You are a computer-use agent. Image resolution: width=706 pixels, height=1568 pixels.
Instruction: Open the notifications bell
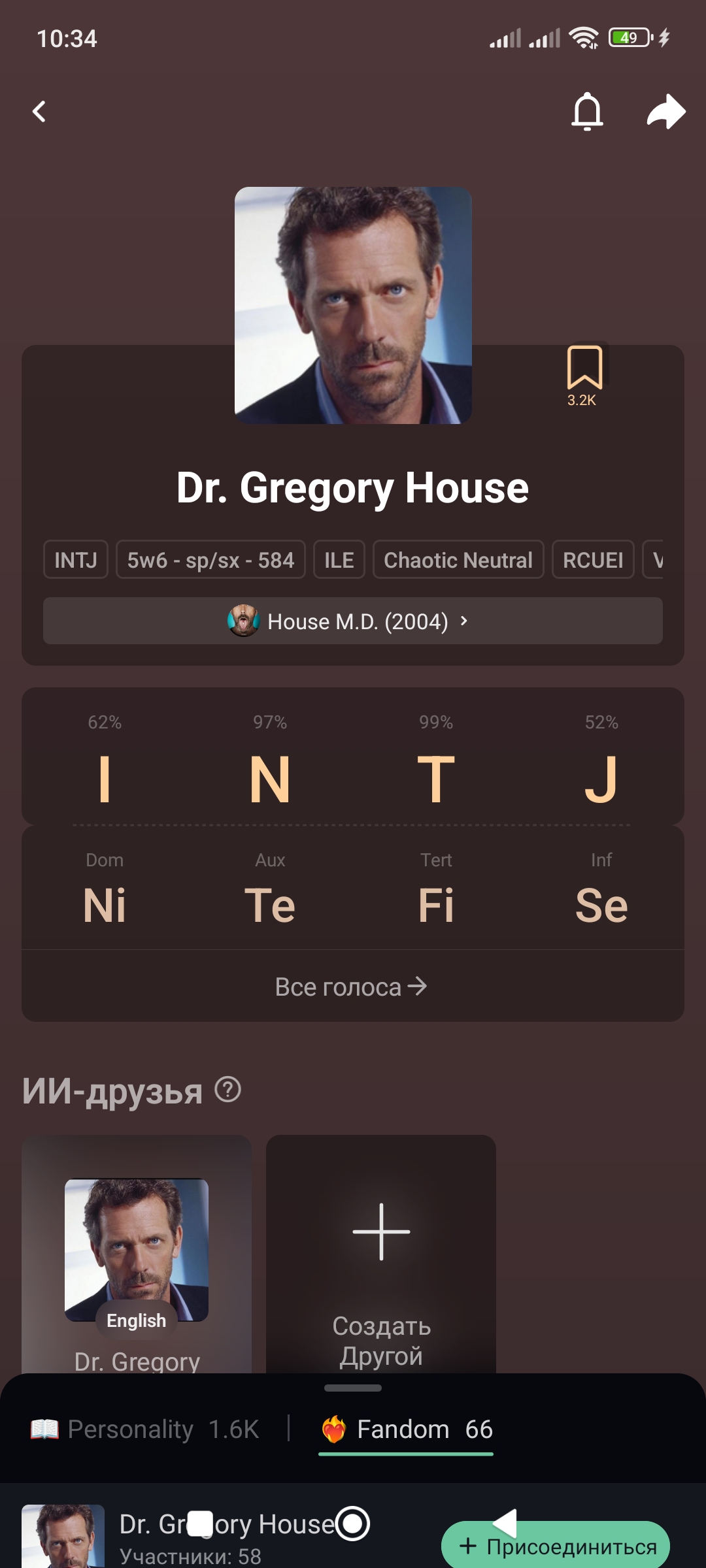click(587, 112)
